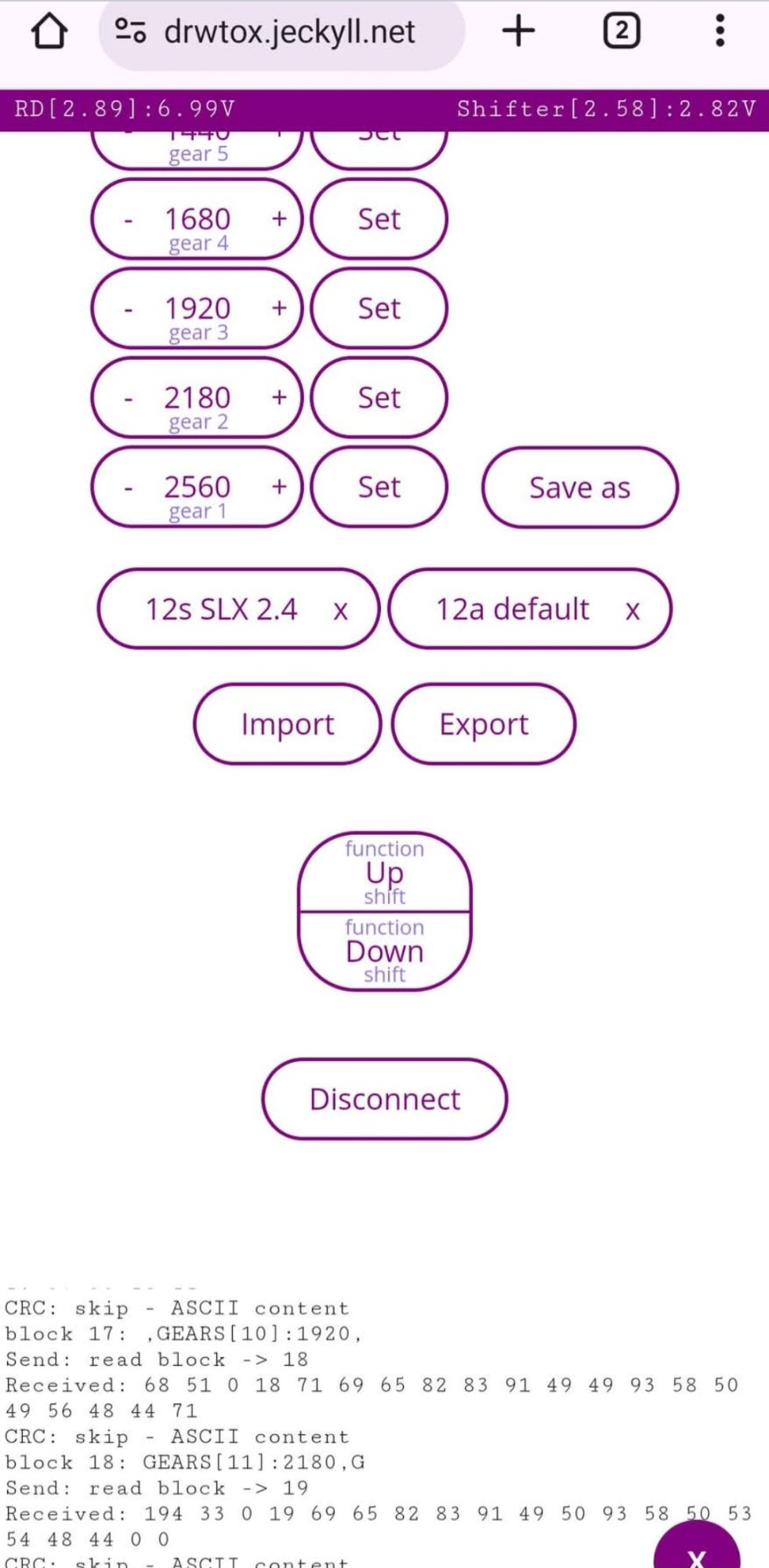
Task: Increase the gear 3 value
Action: tap(279, 309)
